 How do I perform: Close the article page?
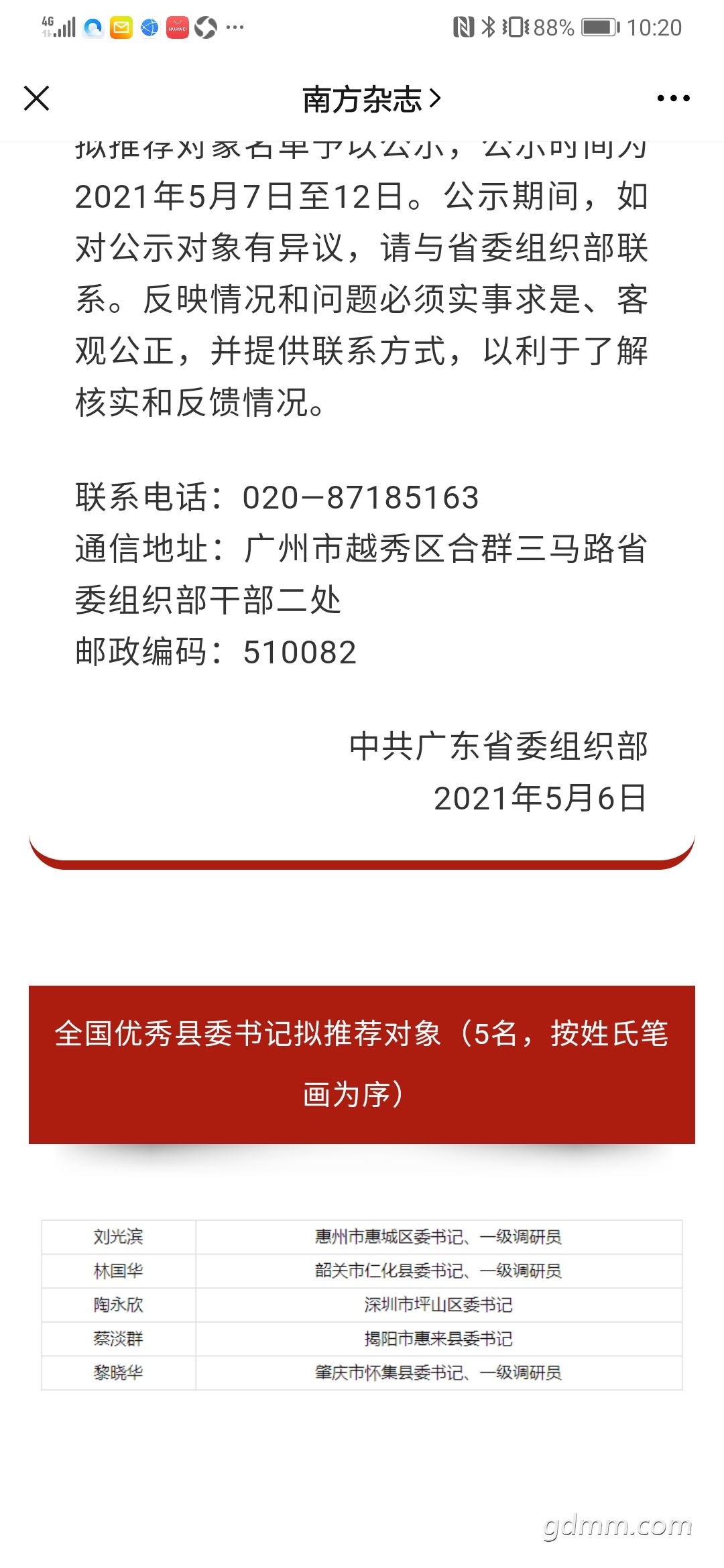tap(36, 99)
